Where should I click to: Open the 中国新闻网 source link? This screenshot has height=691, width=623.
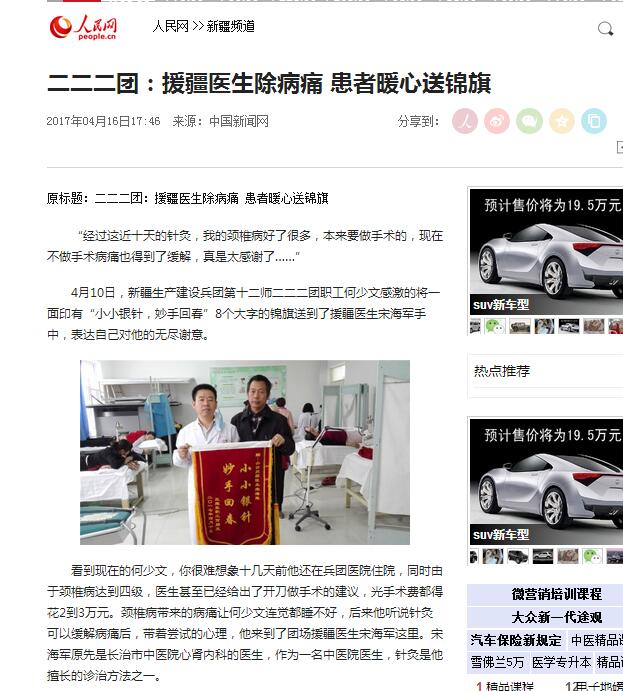(x=238, y=121)
